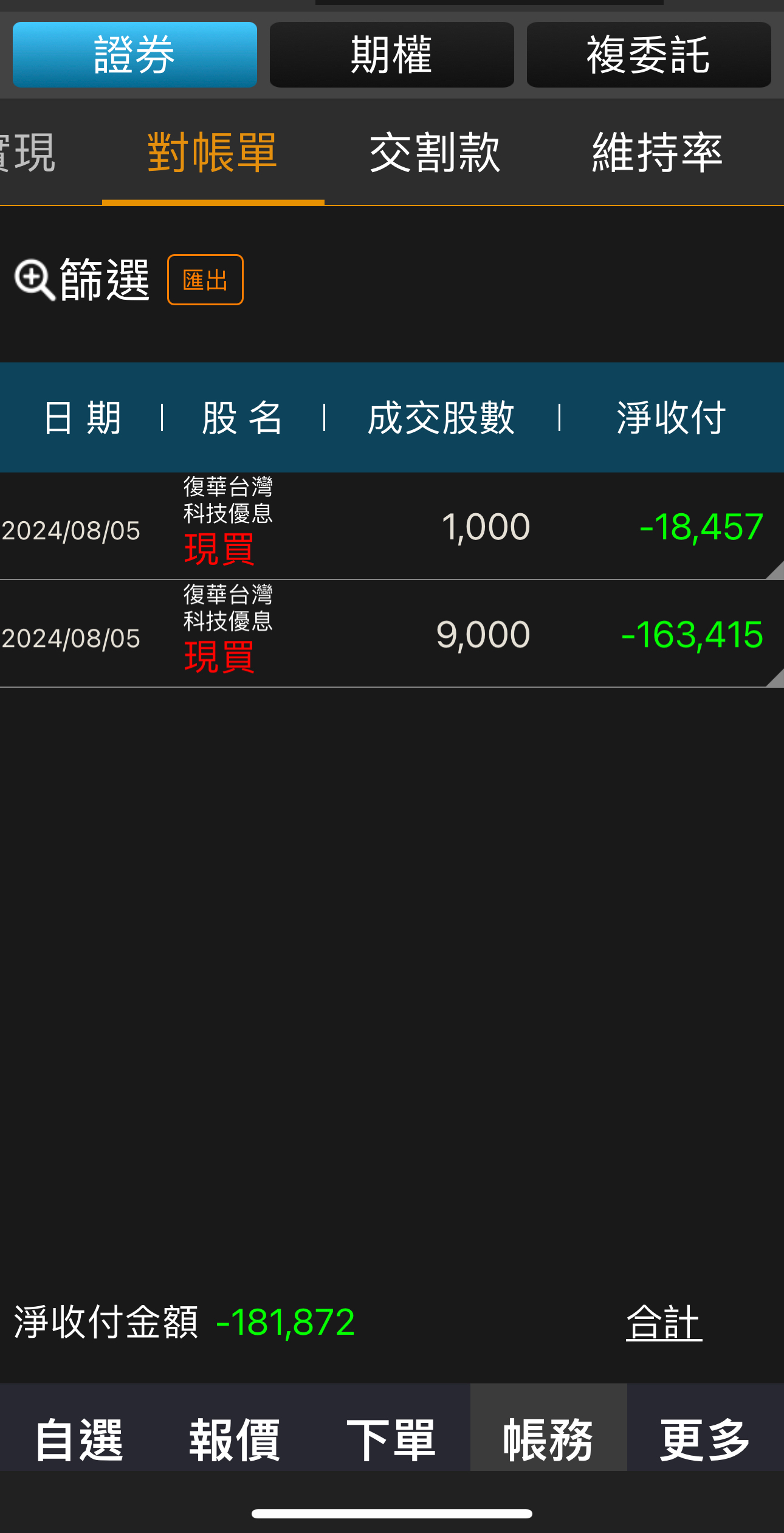Viewport: 784px width, 1533px height.
Task: Select the 複委託 segment
Action: pos(648,55)
